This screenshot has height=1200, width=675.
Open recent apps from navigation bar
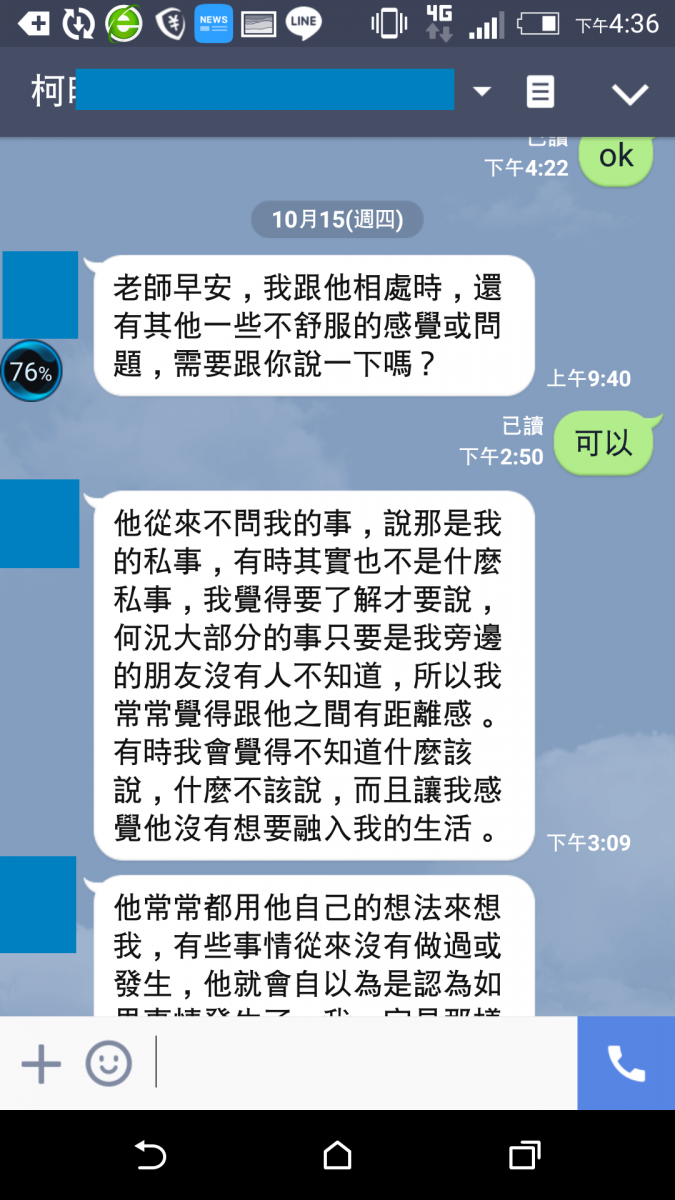click(x=524, y=1156)
